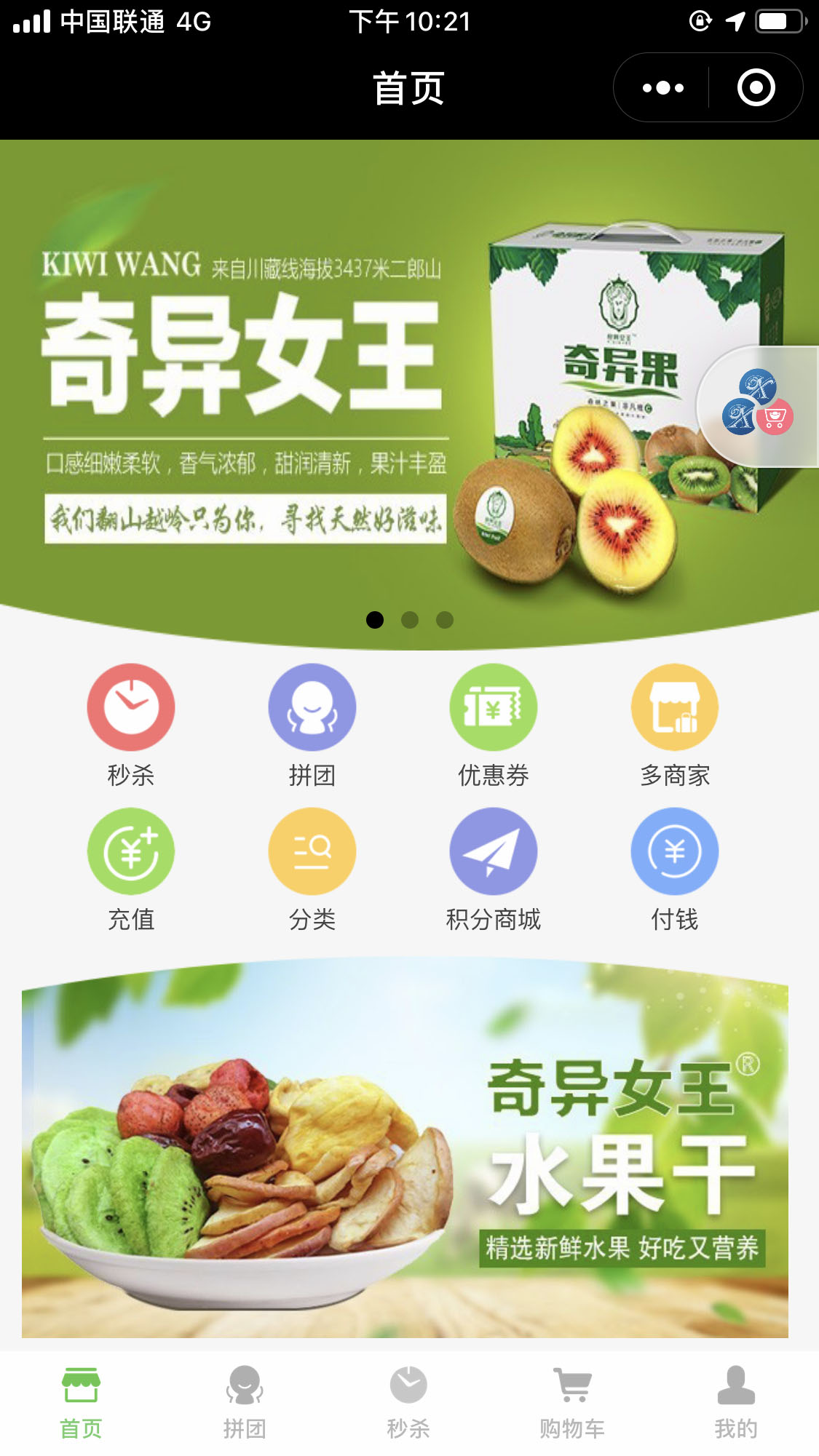Image resolution: width=819 pixels, height=1456 pixels.
Task: Tap the floating shortcut widget on the right
Action: tap(757, 406)
